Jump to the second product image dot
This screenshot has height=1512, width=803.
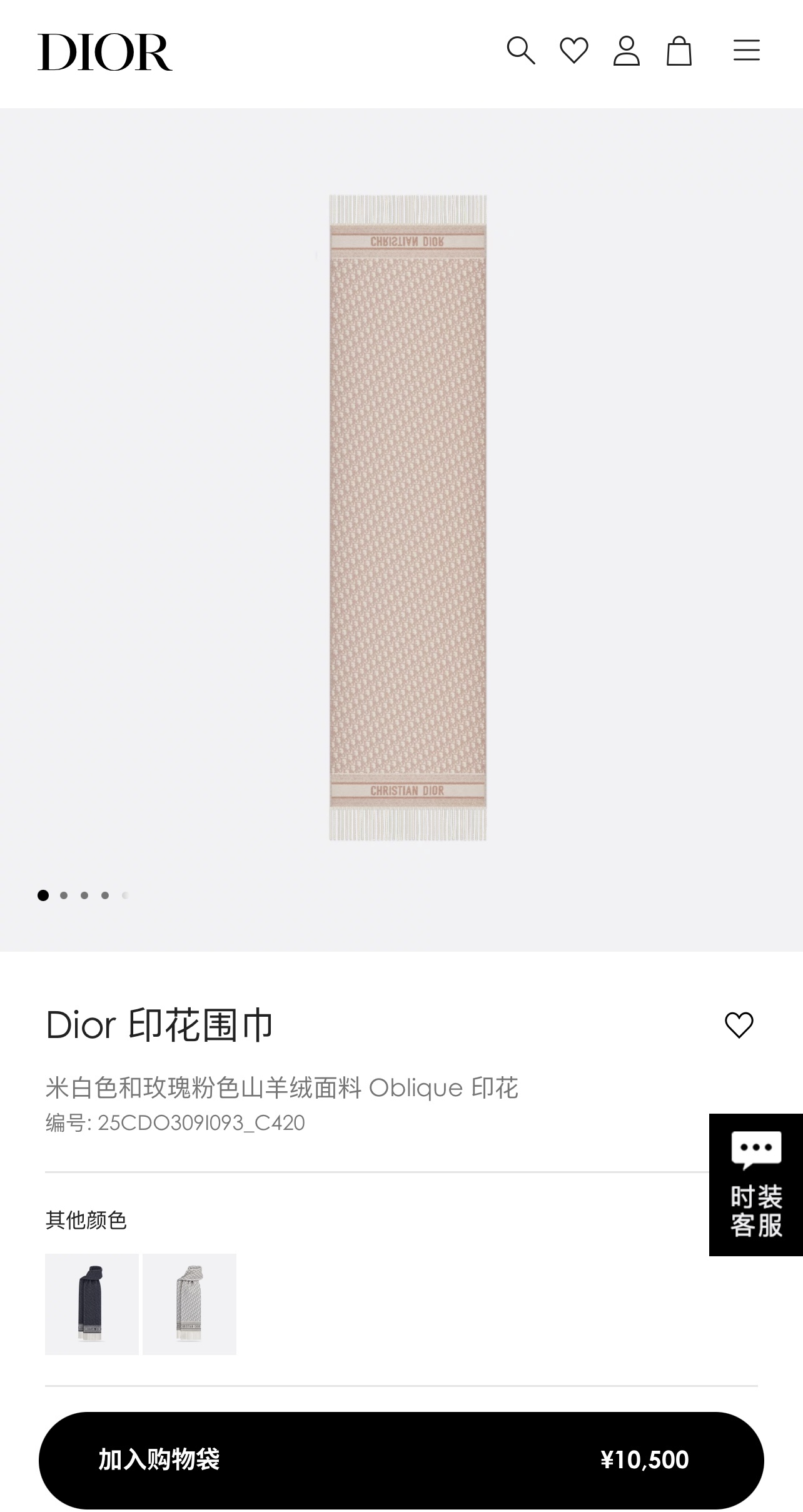64,895
